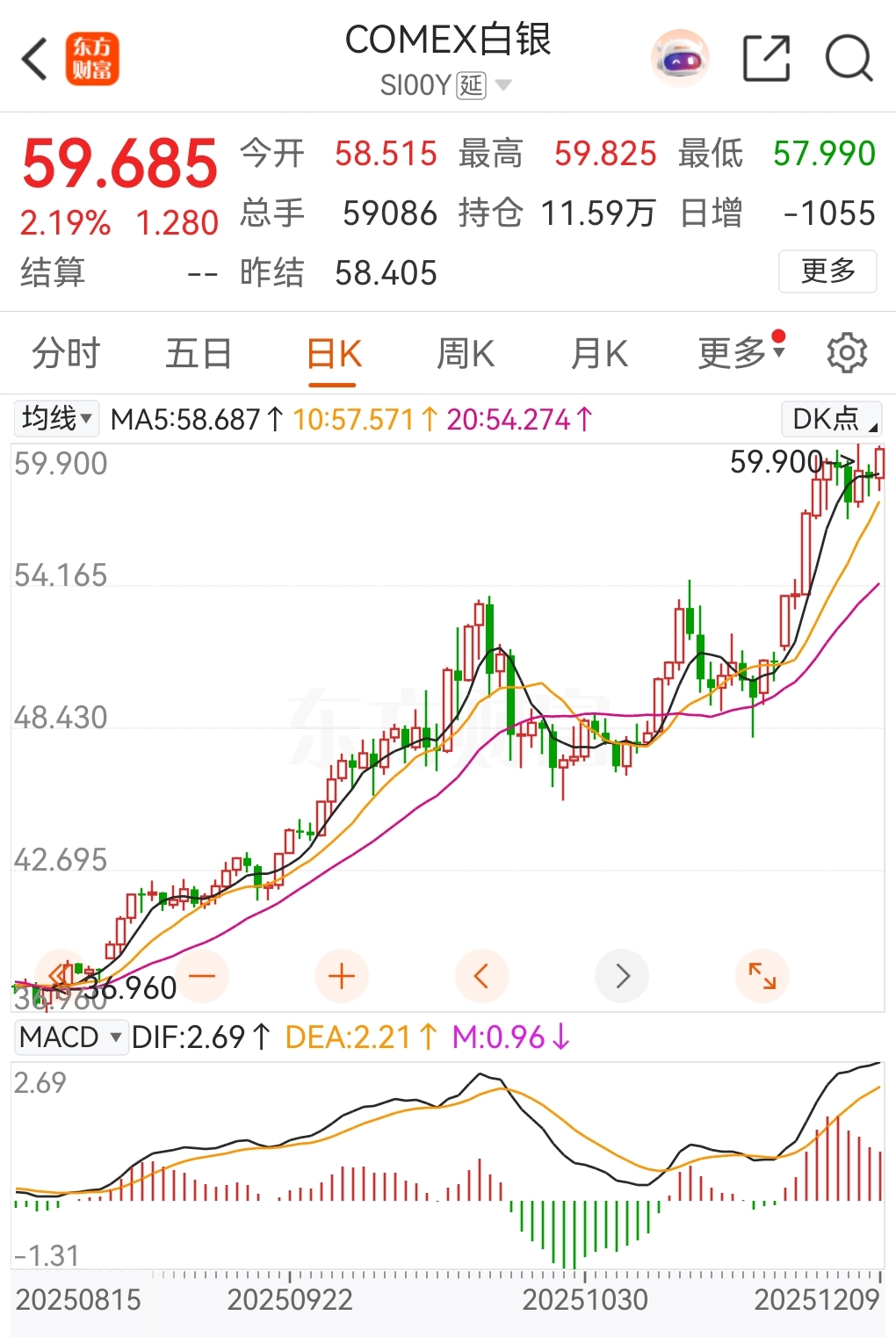Open chart settings via the gear icon
Screen dimensions: 896x1337
[x=846, y=352]
